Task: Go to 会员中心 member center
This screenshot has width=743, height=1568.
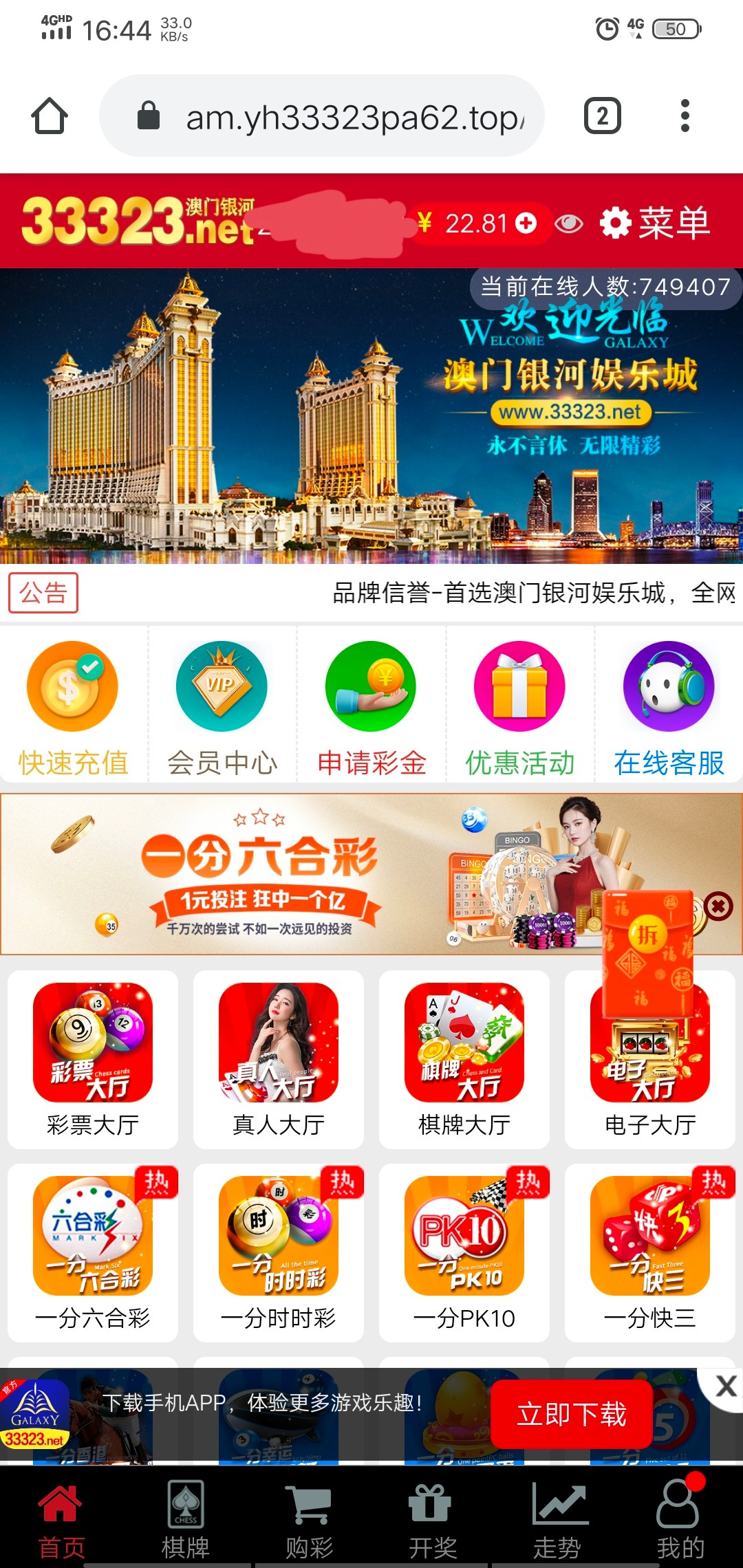Action: point(222,708)
